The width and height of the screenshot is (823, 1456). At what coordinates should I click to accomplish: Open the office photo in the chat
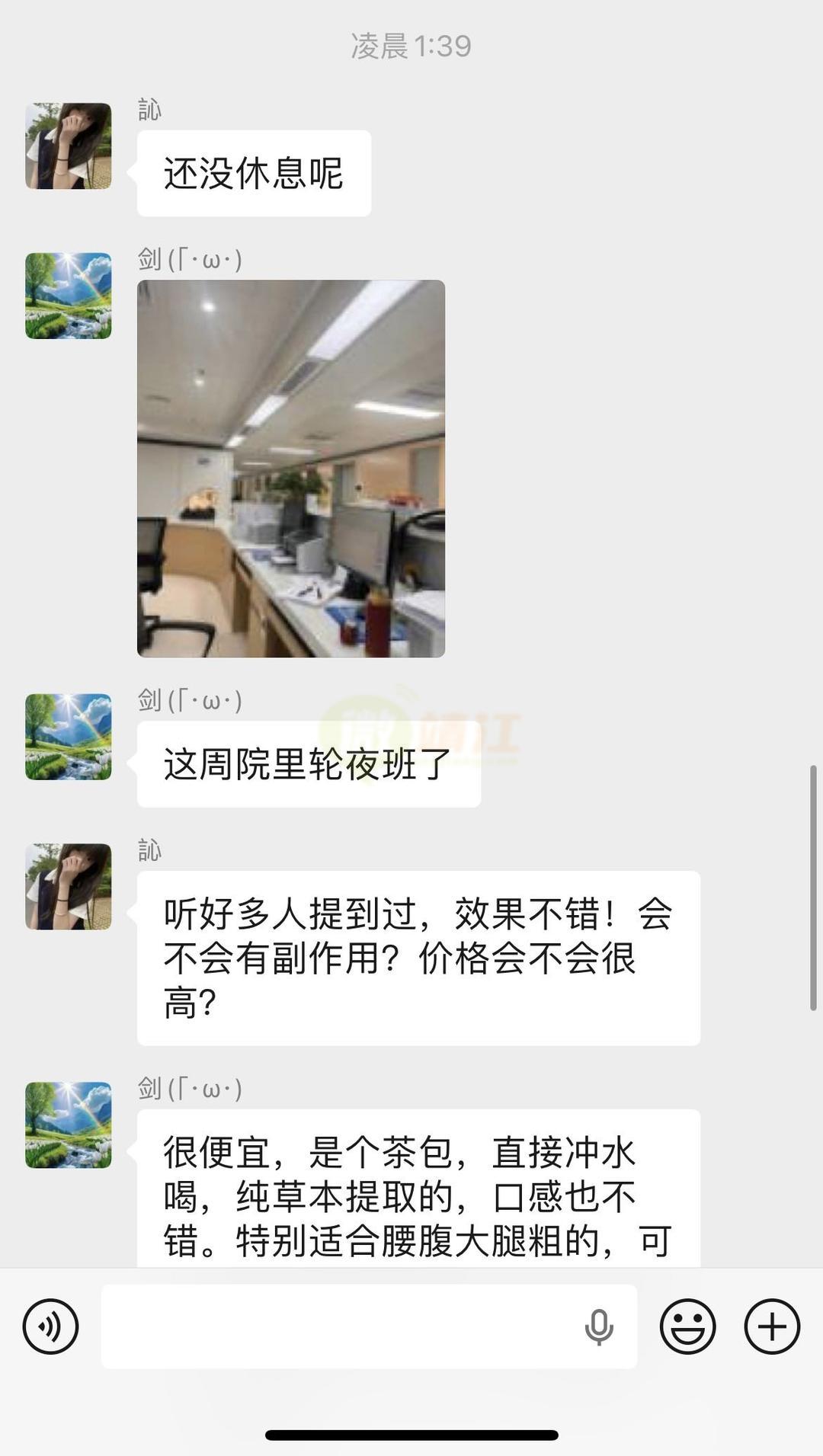[x=291, y=468]
